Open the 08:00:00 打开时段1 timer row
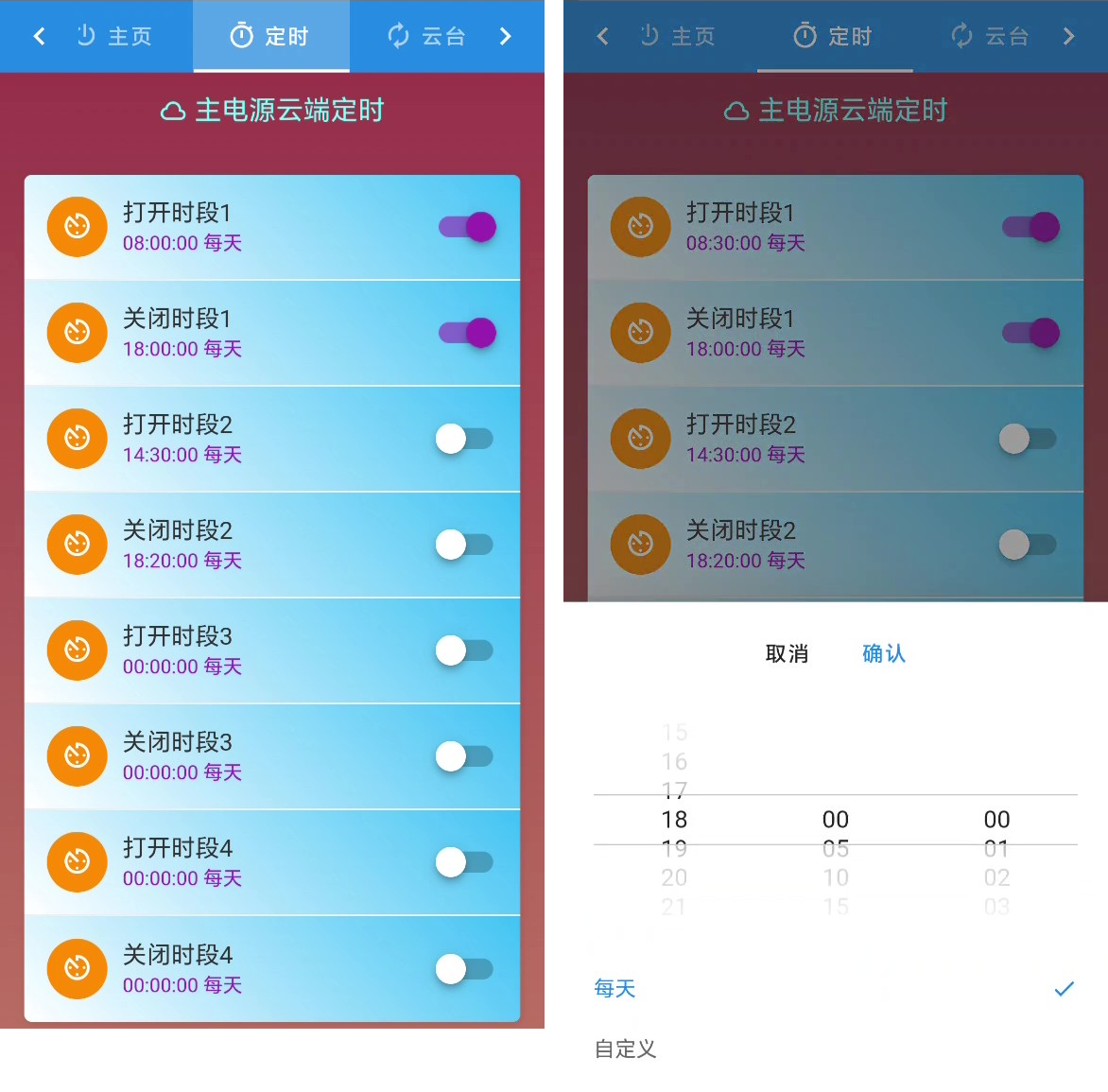This screenshot has width=1108, height=1092. (236, 227)
